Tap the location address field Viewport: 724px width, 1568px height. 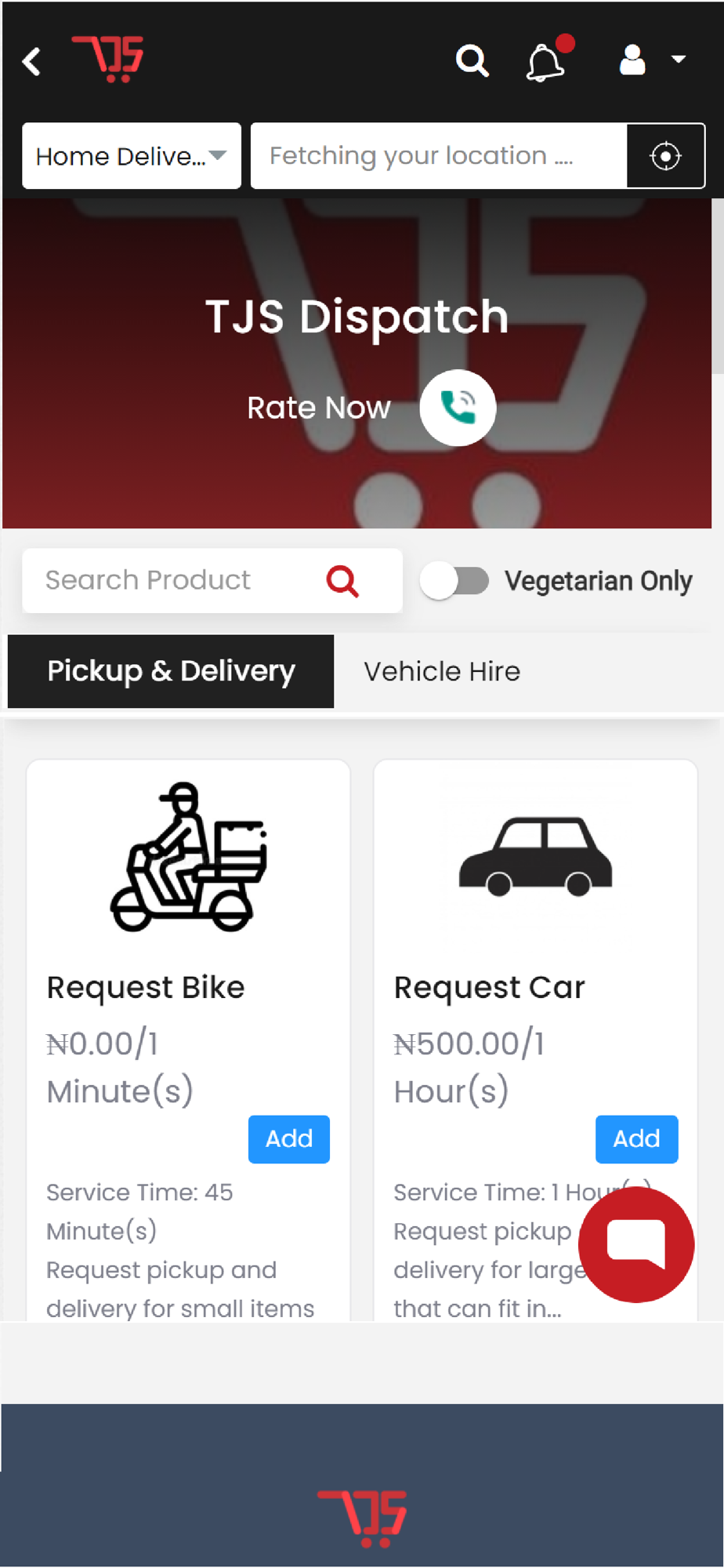click(439, 156)
